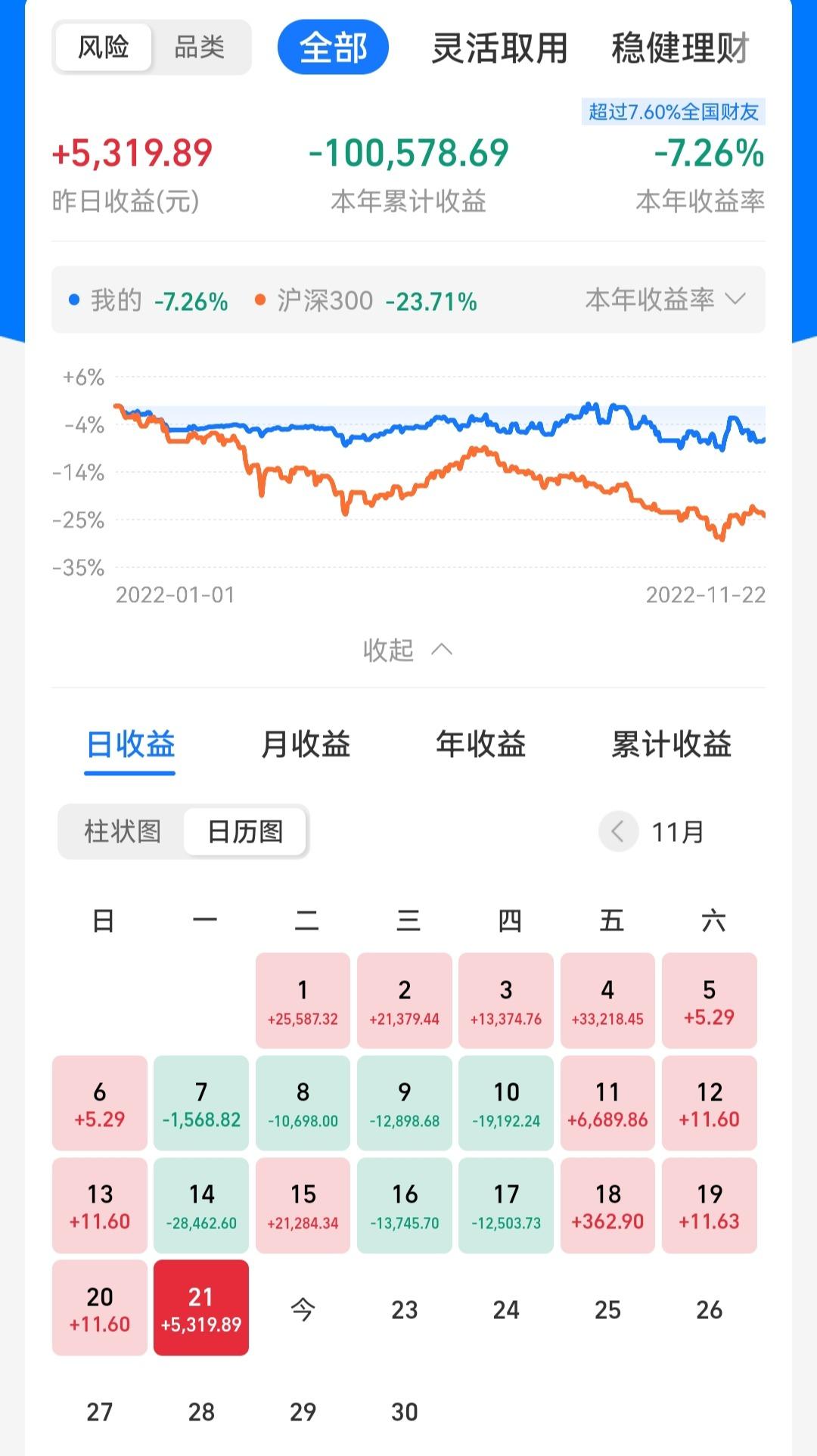The image size is (817, 1456).
Task: Open November 10 daily earnings
Action: pyautogui.click(x=506, y=1104)
